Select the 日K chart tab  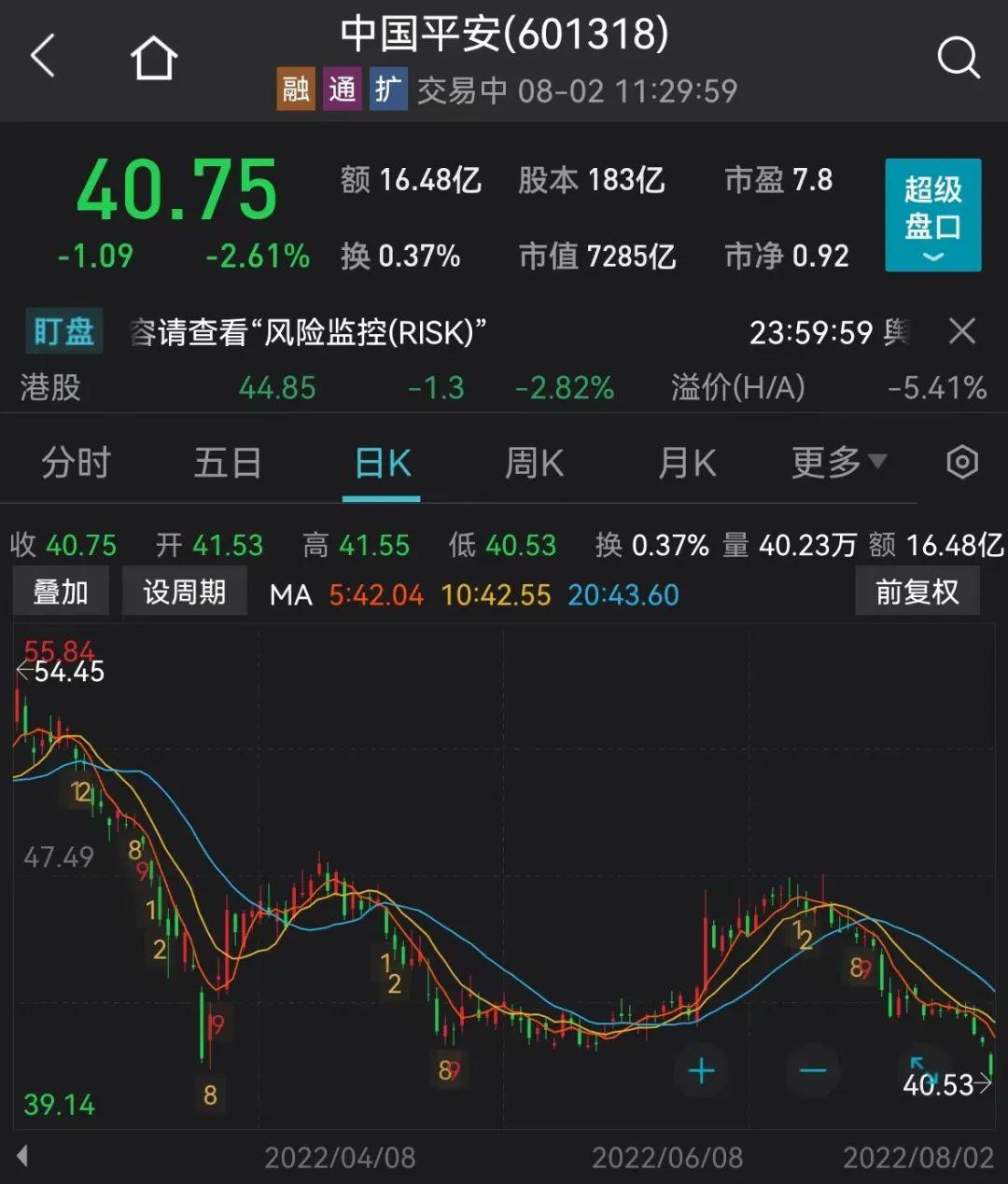383,464
